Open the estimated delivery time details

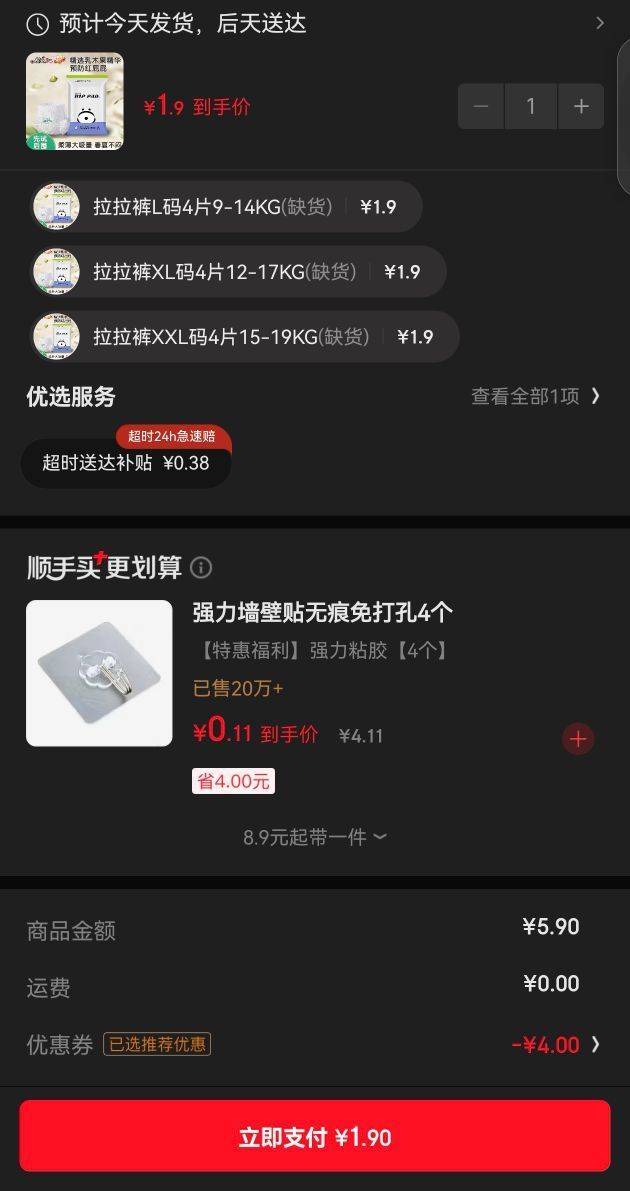pos(315,24)
